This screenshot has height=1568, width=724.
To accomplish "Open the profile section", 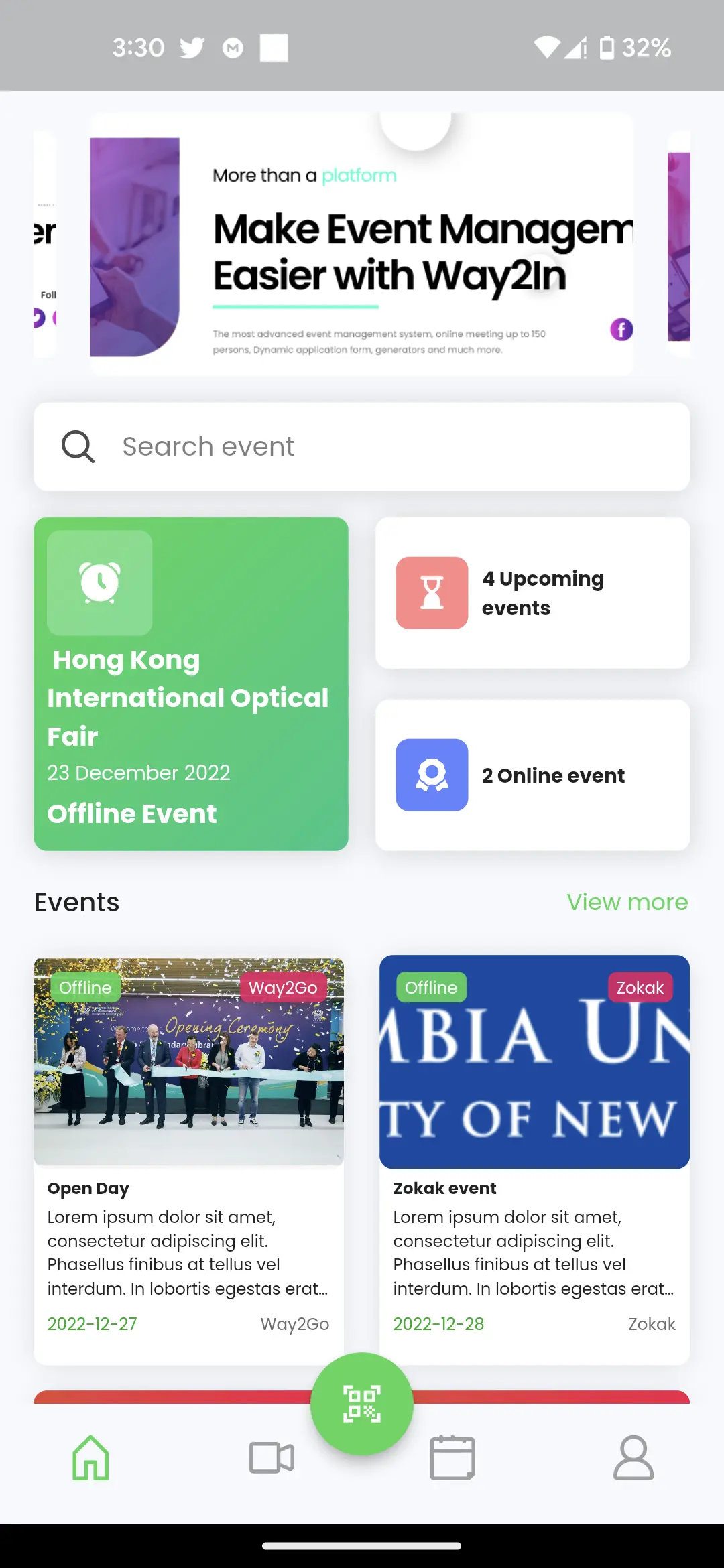I will (x=633, y=1457).
